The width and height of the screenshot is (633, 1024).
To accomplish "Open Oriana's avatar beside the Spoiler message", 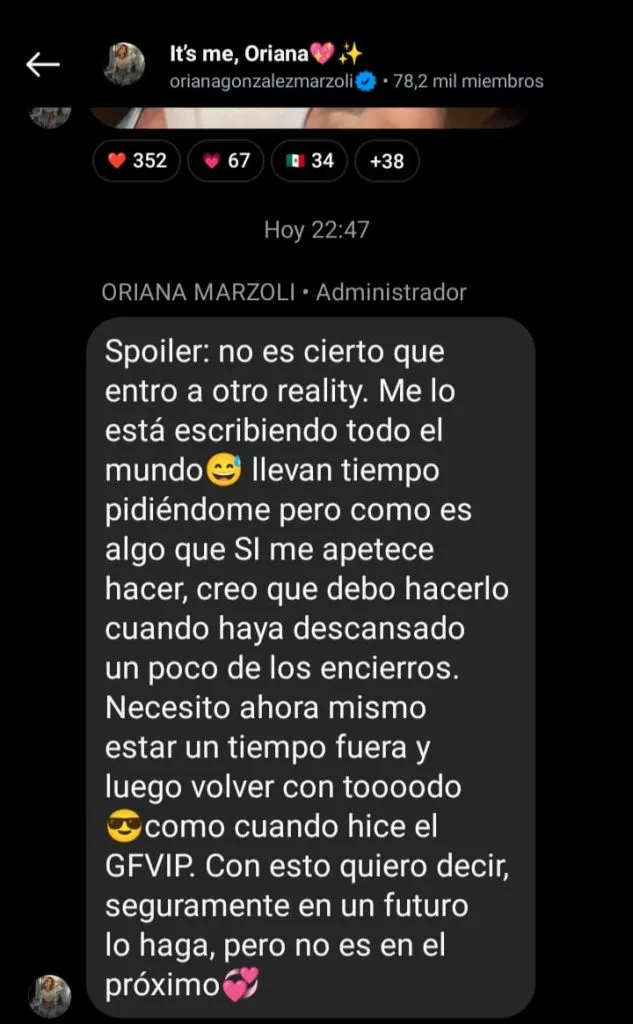I will (x=50, y=996).
